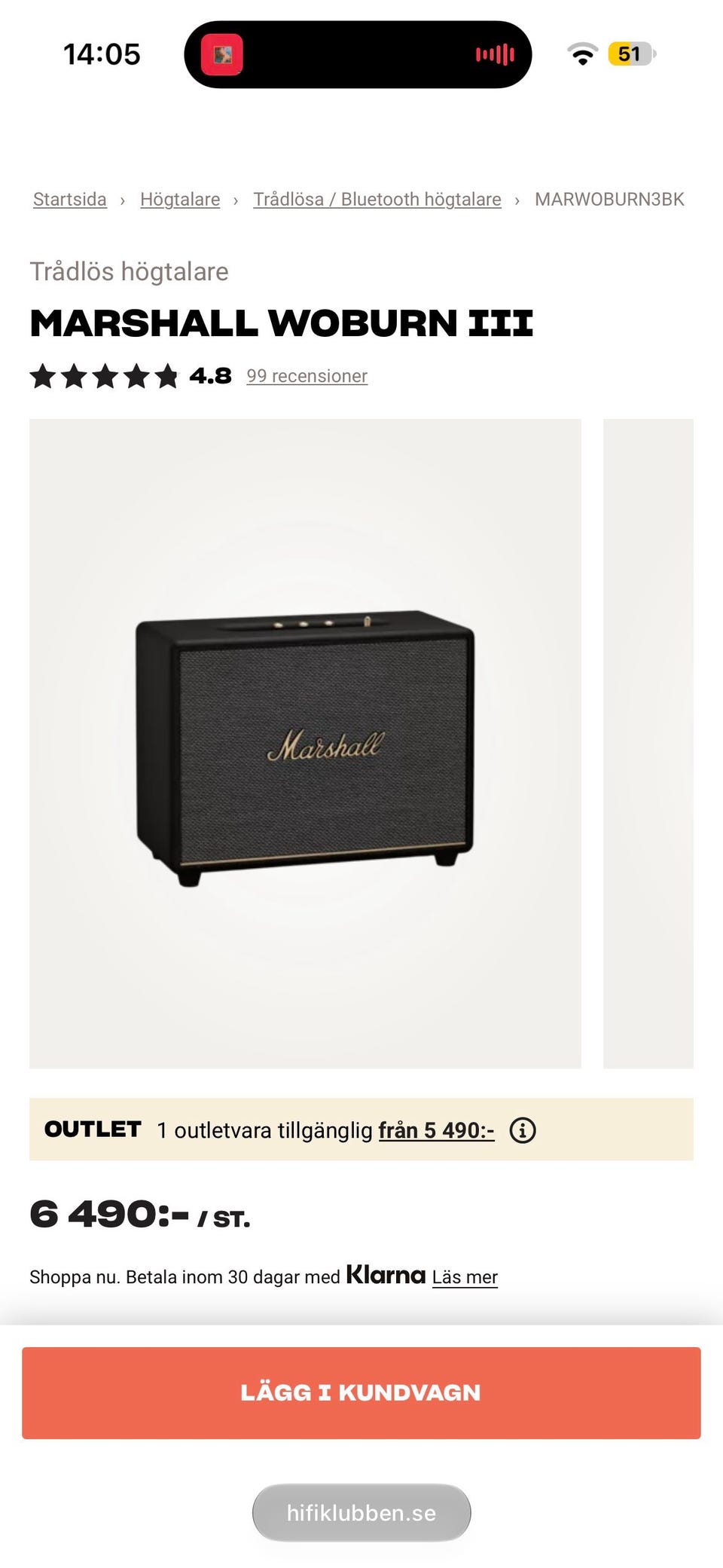The width and height of the screenshot is (723, 1568).
Task: Open Trådlösa / Bluetooth högtalare breadcrumb
Action: pyautogui.click(x=377, y=199)
